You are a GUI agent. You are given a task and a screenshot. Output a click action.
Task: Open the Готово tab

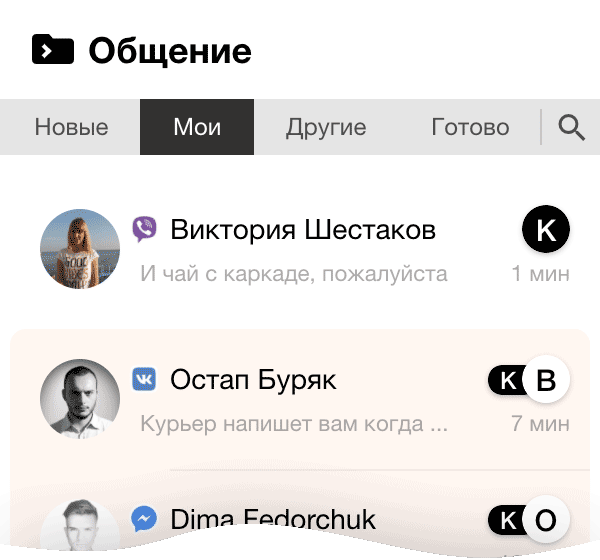(470, 128)
